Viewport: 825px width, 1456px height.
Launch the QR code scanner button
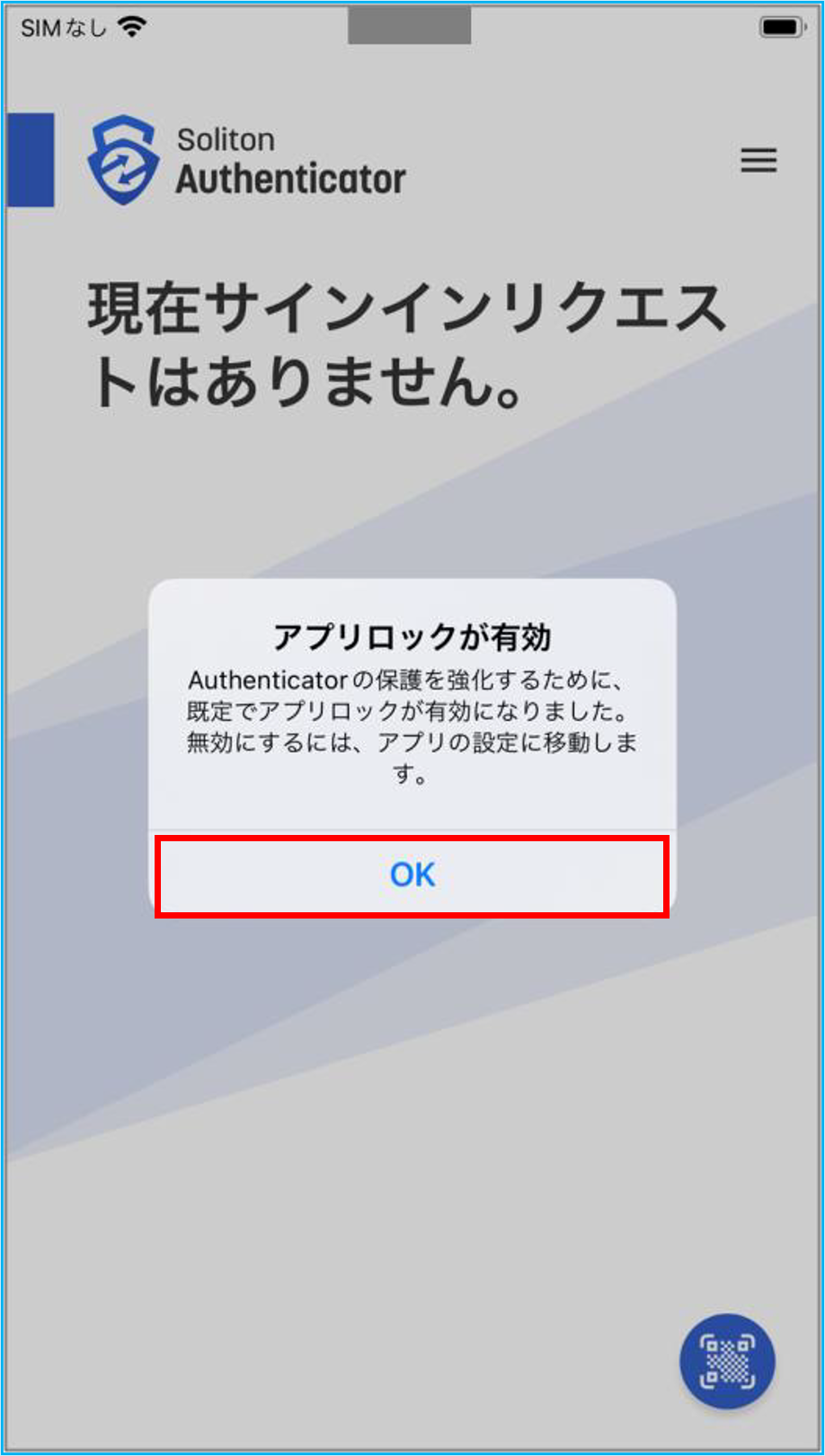click(x=727, y=1362)
